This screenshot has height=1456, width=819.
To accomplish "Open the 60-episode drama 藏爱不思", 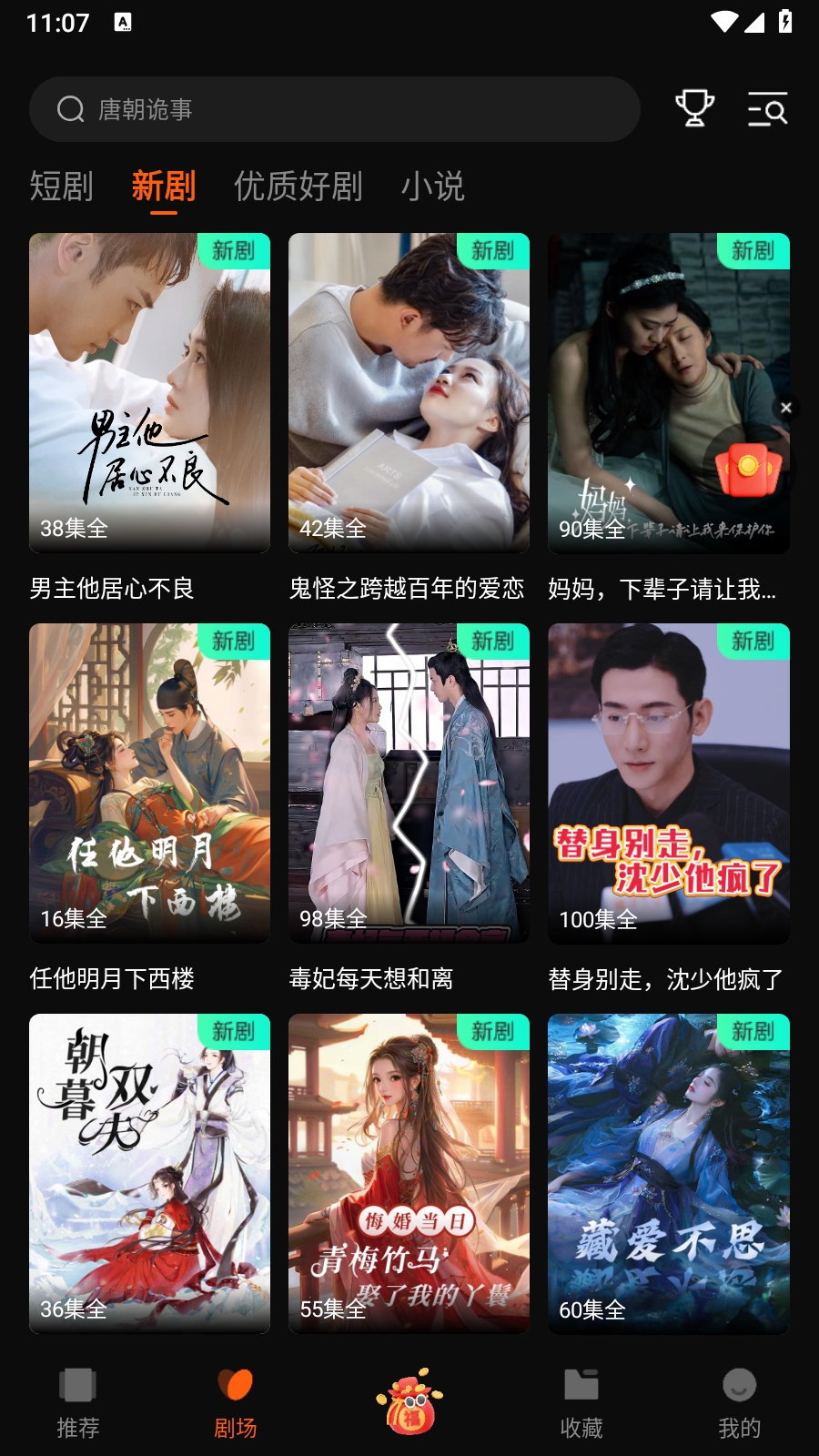I will (668, 1174).
